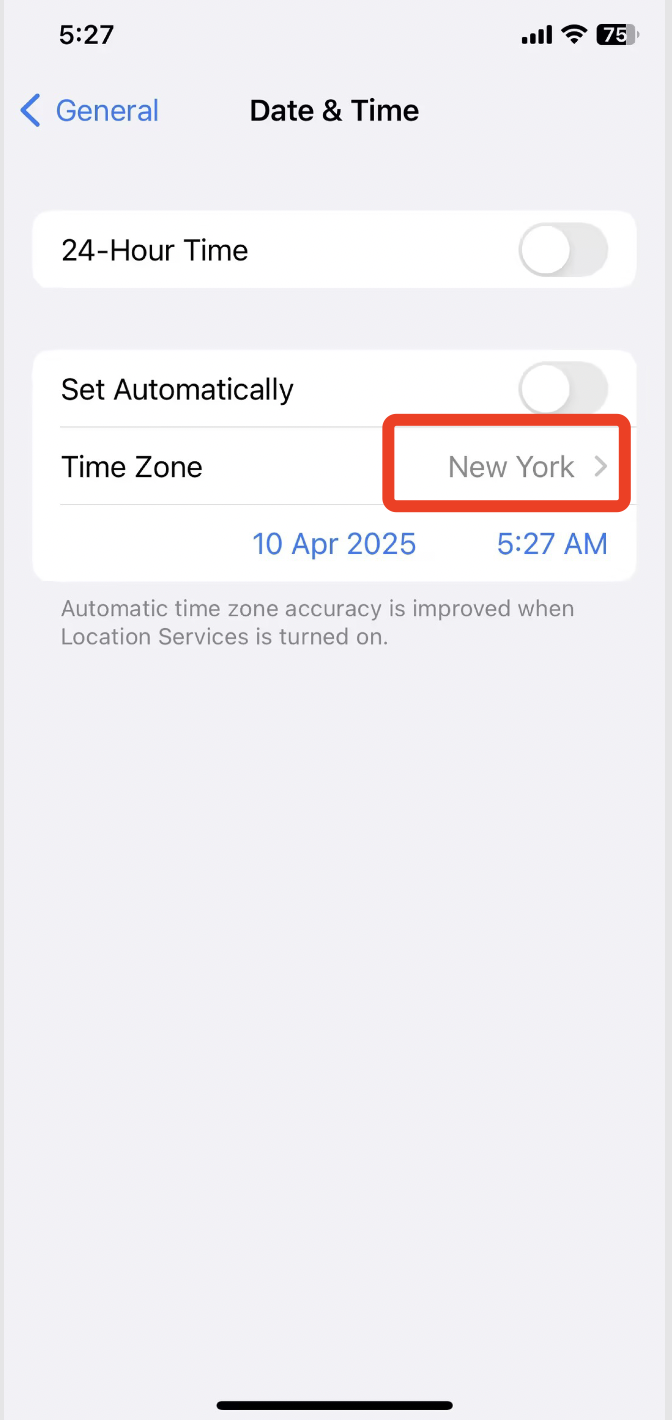Go back to General settings
This screenshot has width=672, height=1420.
pyautogui.click(x=89, y=111)
